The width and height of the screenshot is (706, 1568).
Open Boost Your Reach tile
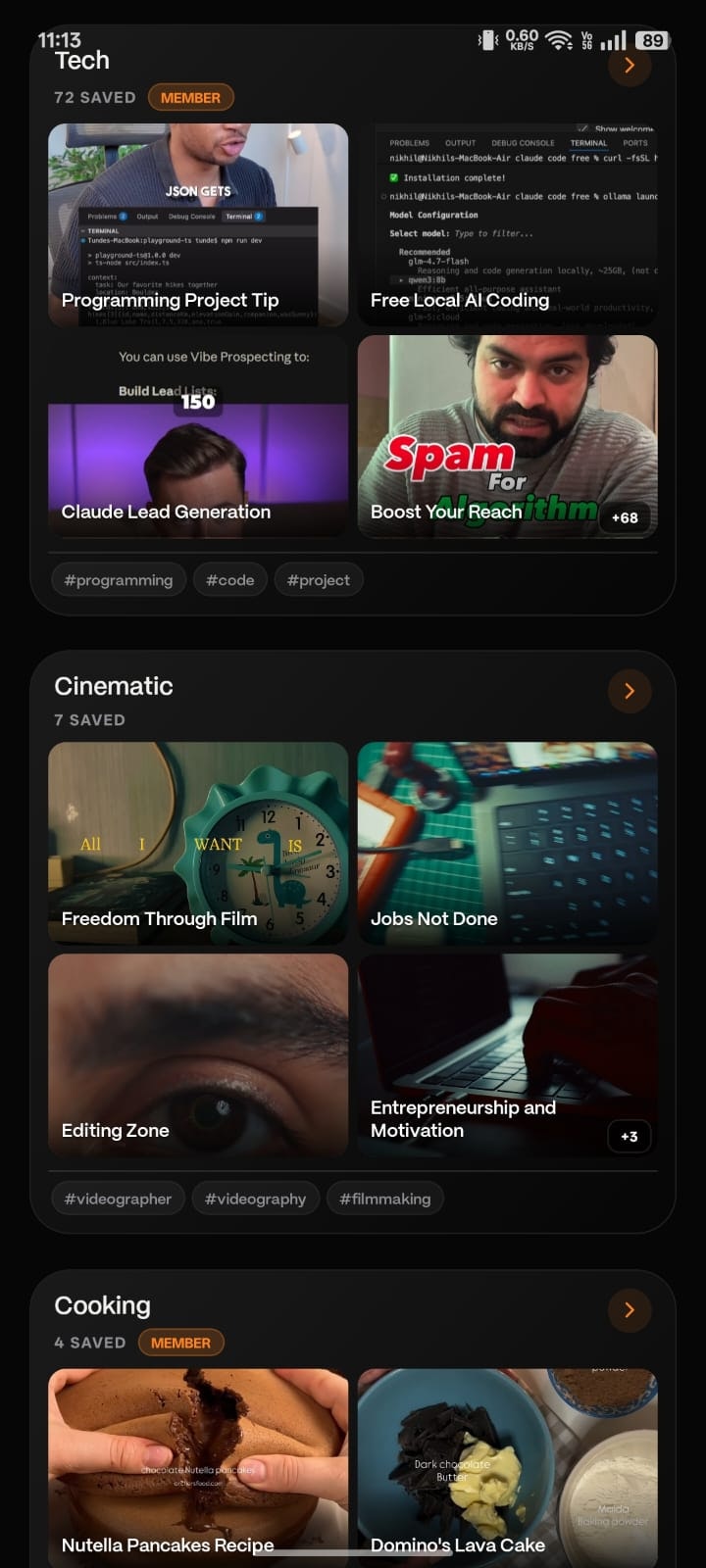tap(507, 436)
